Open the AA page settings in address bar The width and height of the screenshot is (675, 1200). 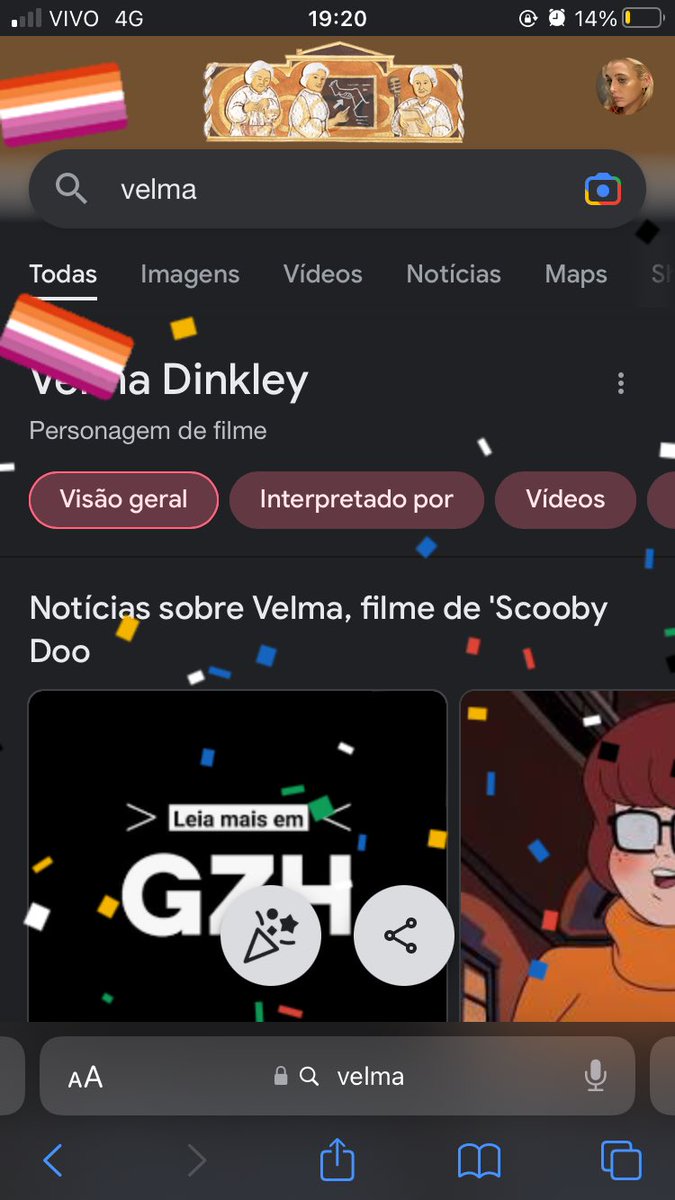point(85,1077)
